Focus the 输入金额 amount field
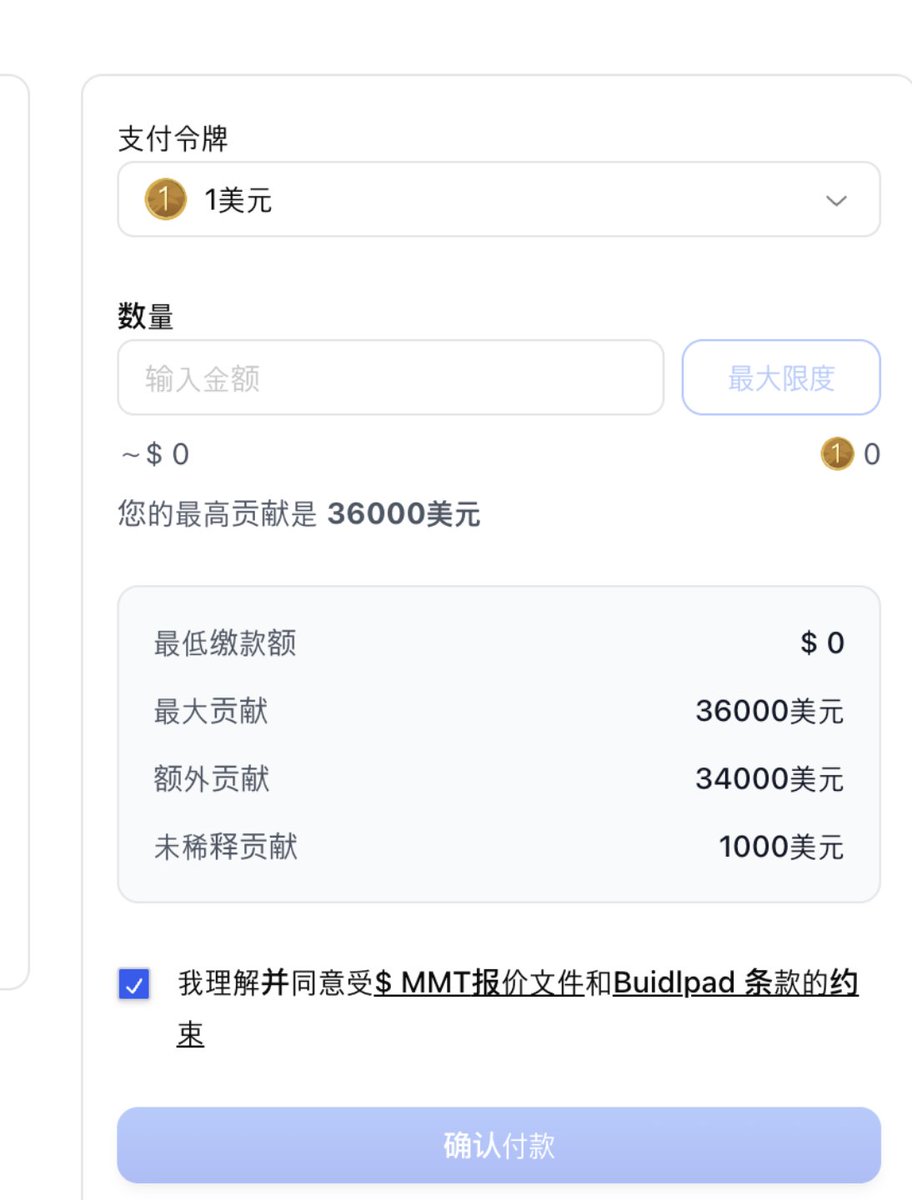912x1200 pixels. [x=390, y=378]
